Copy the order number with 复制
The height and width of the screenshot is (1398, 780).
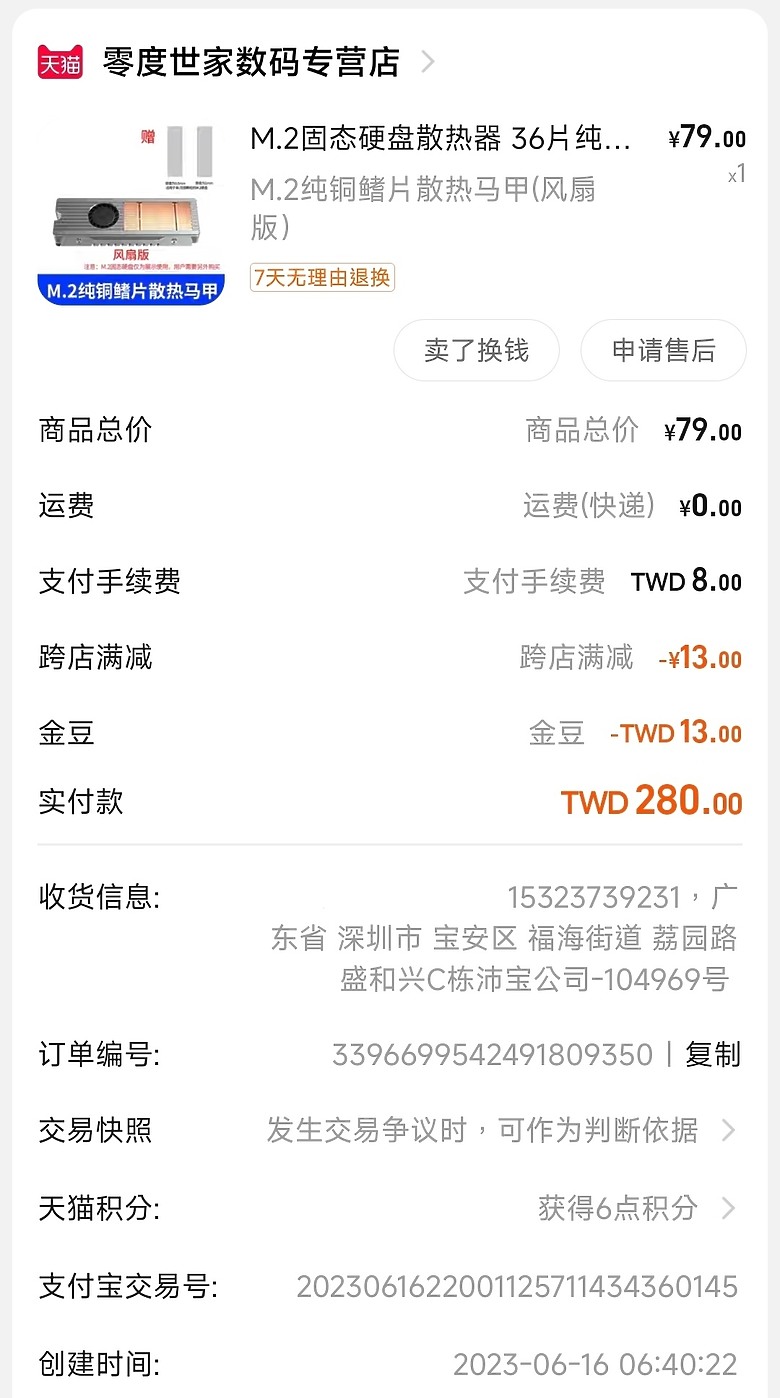712,1054
